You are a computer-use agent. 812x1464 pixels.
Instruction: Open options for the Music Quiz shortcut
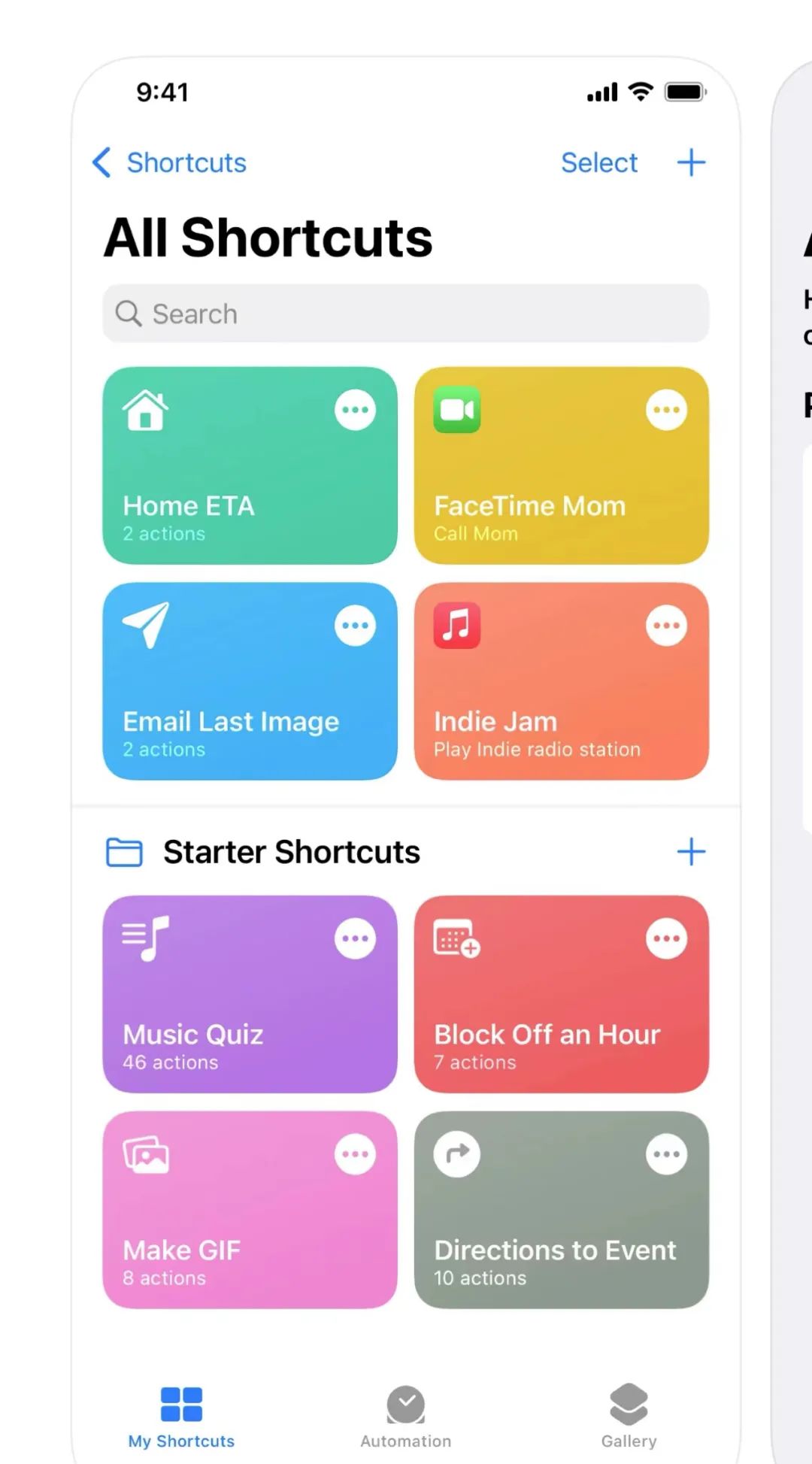(x=355, y=937)
